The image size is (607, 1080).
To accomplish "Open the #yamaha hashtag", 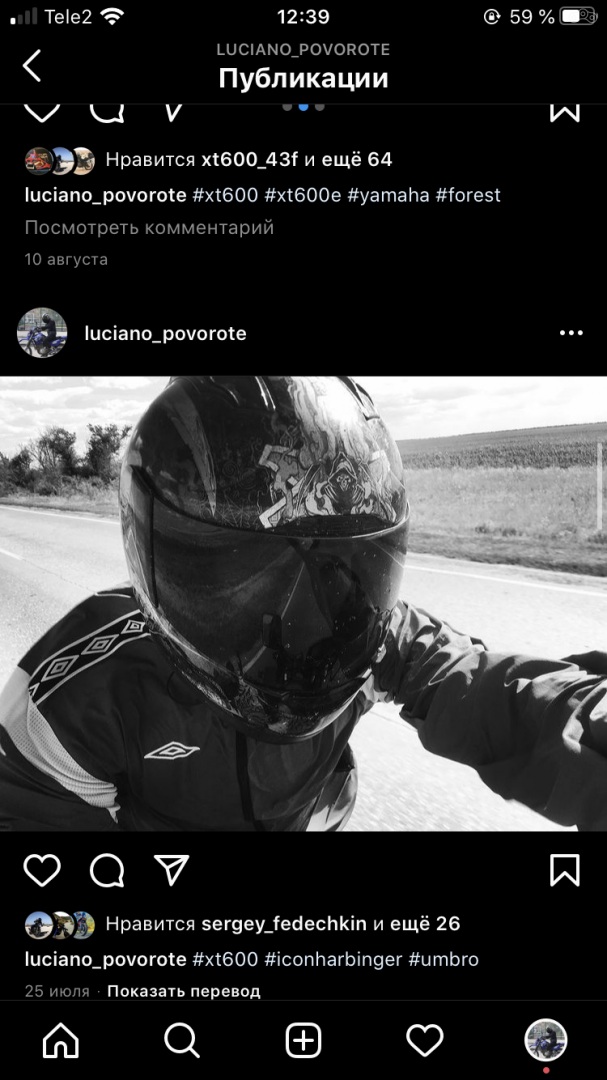I will click(389, 195).
